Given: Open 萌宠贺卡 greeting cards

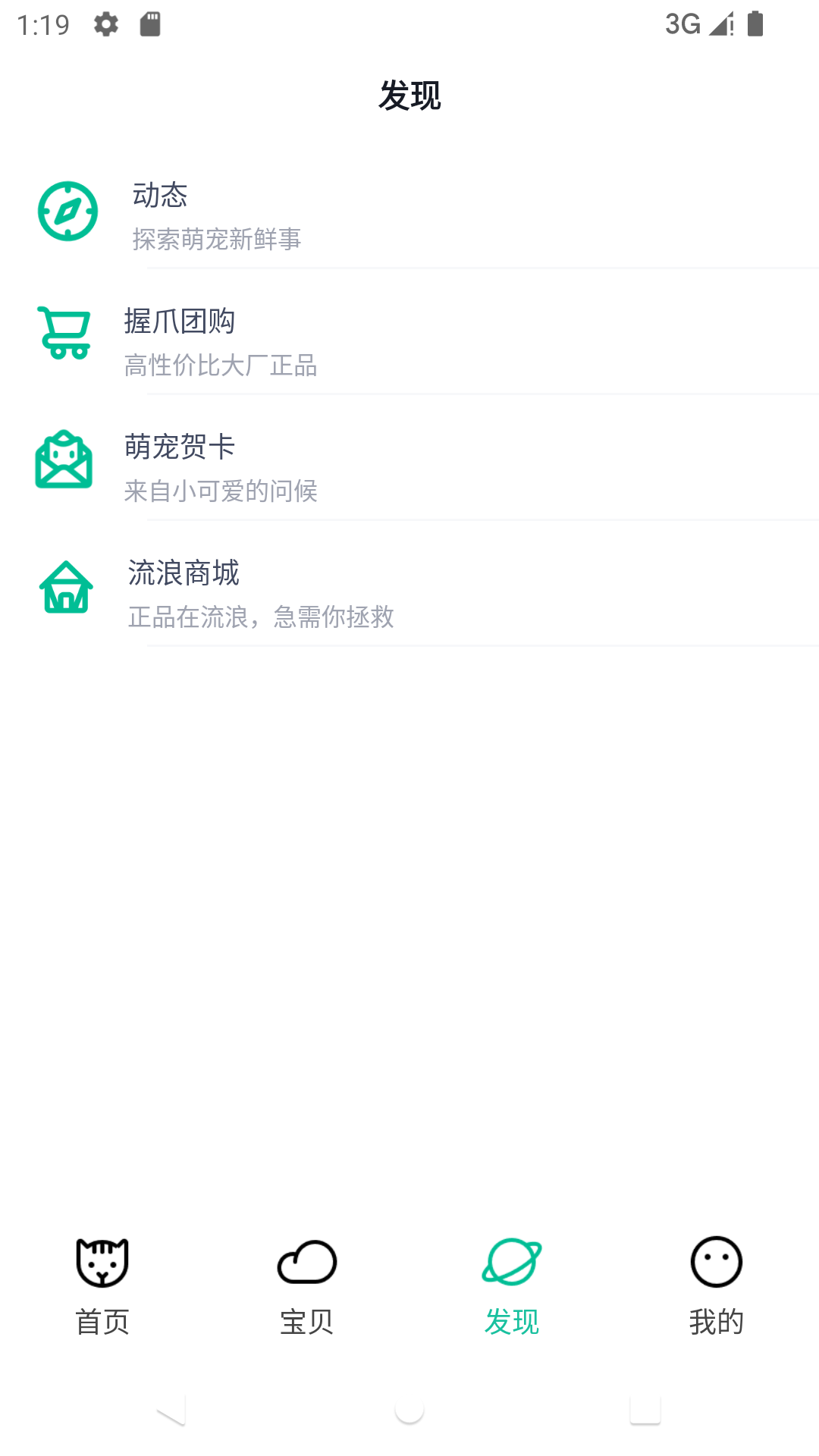Looking at the screenshot, I should click(x=409, y=466).
